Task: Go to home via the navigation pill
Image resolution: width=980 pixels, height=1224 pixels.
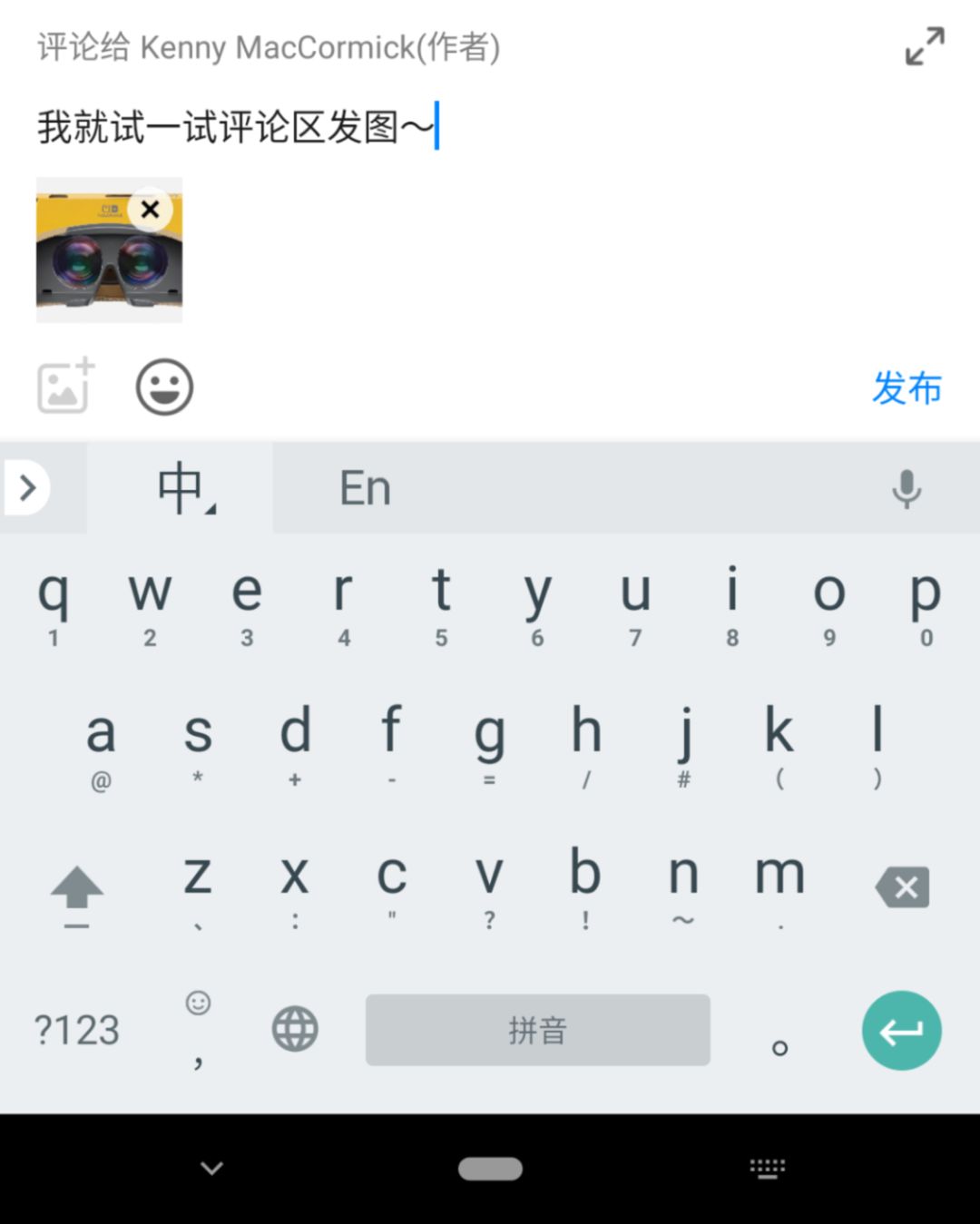Action: coord(490,1169)
